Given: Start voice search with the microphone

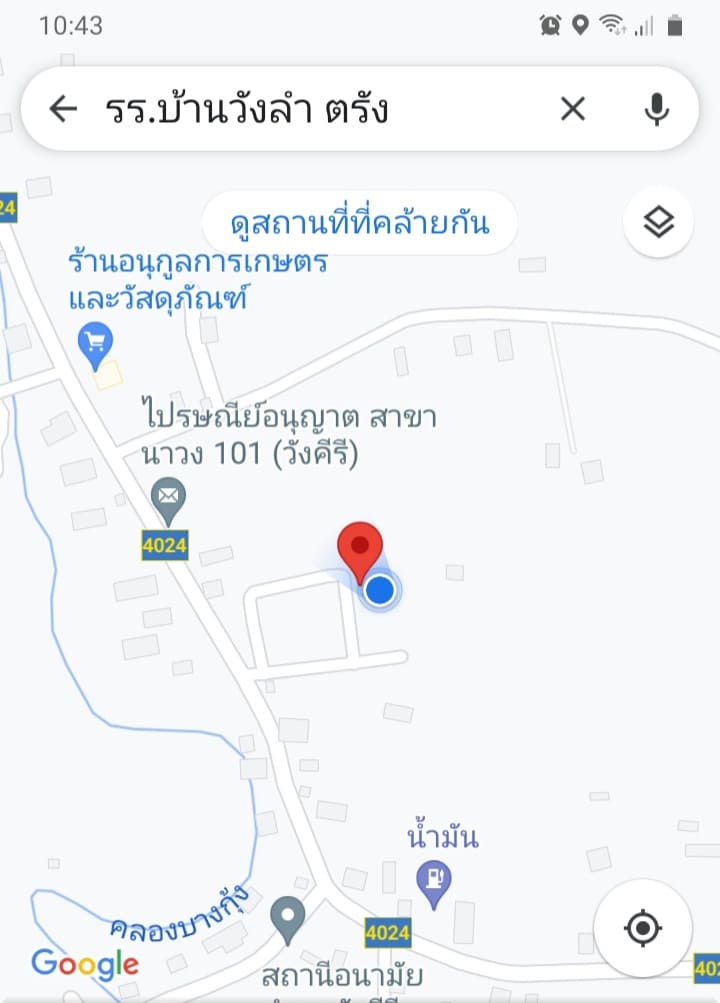Looking at the screenshot, I should point(656,109).
